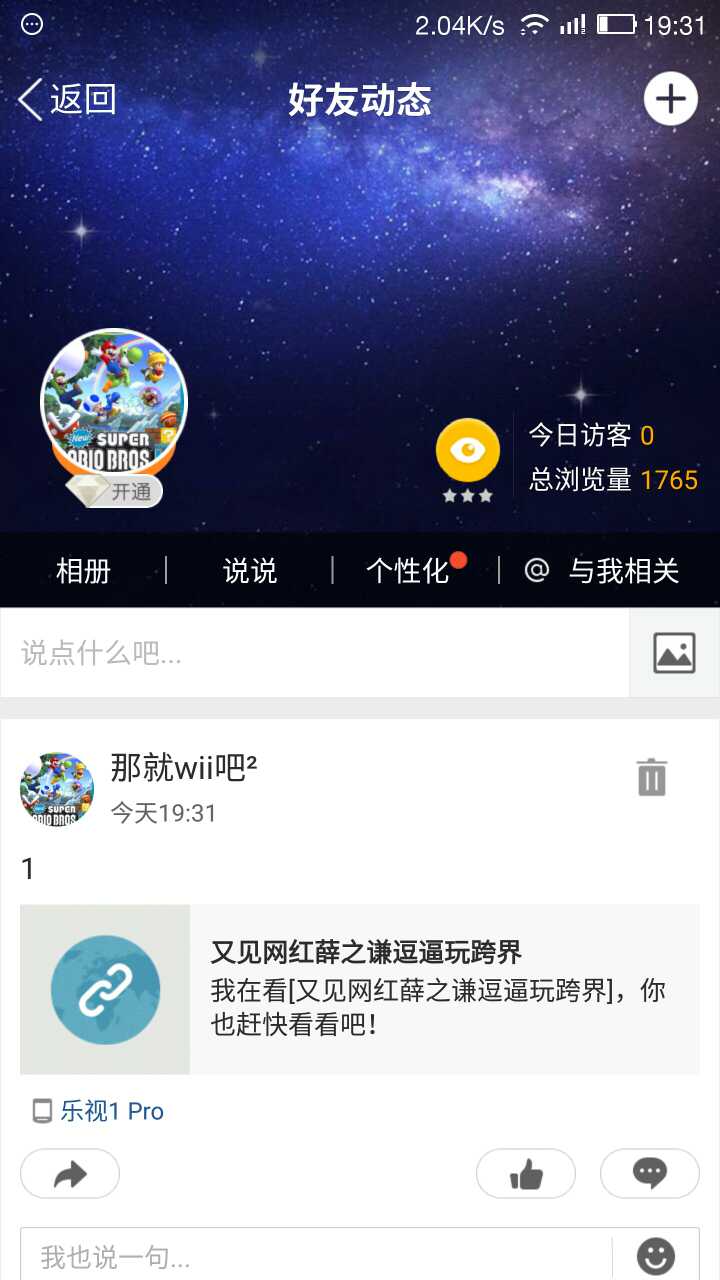The width and height of the screenshot is (720, 1280).
Task: Go back using the 返回 button
Action: 67,100
